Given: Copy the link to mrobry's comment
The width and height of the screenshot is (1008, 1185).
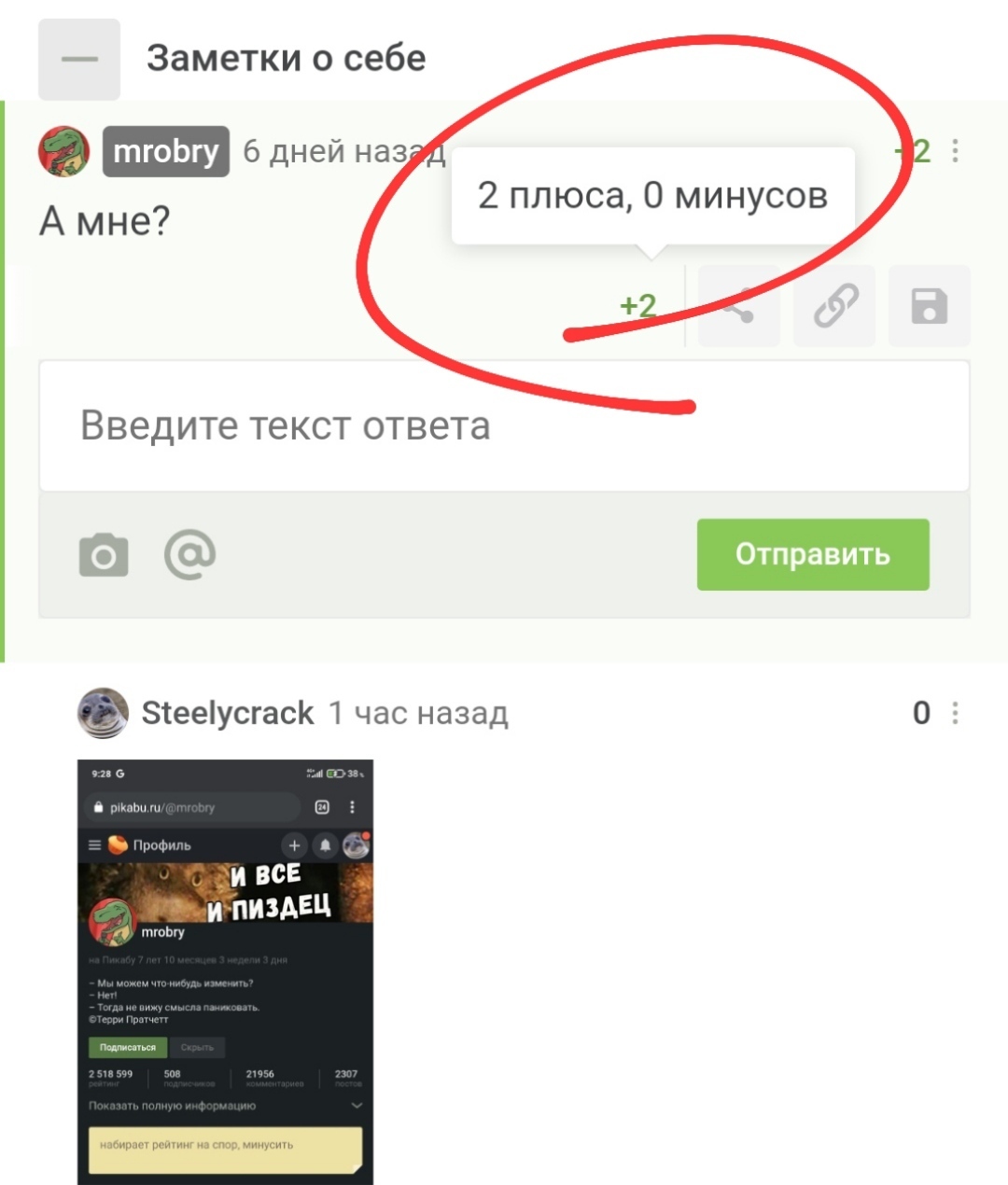Looking at the screenshot, I should pyautogui.click(x=834, y=306).
